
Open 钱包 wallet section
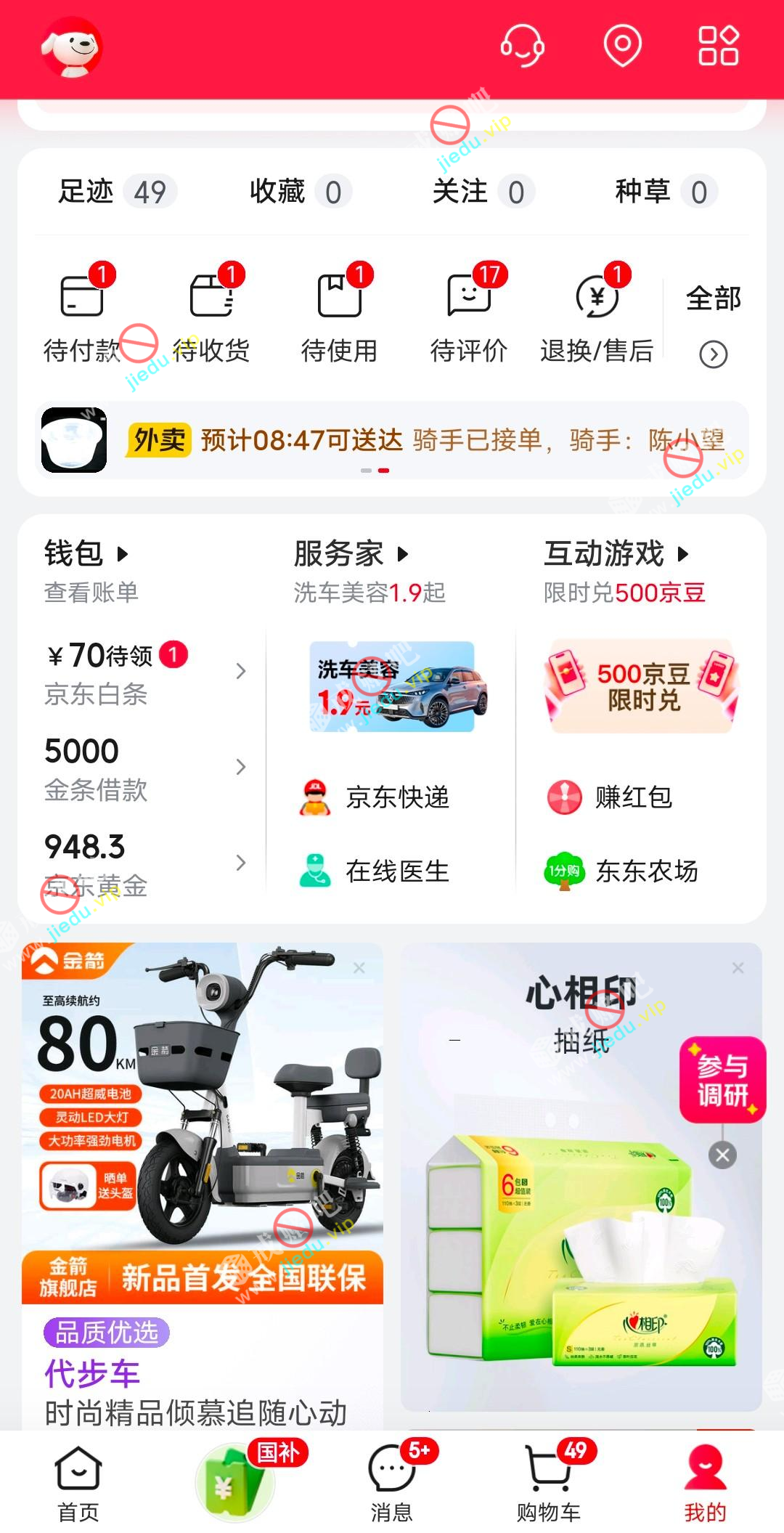tap(86, 554)
